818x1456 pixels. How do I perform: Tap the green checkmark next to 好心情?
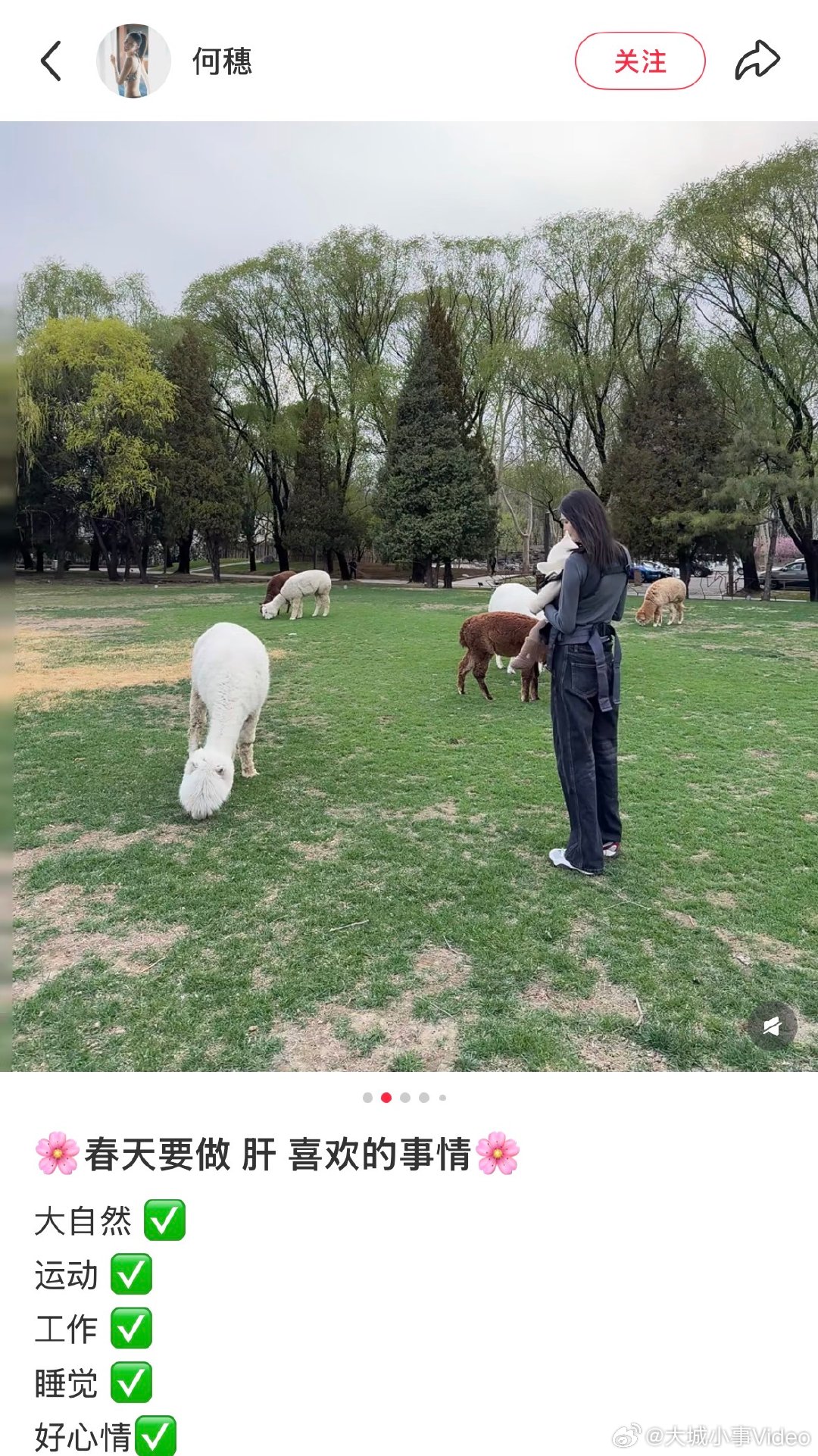point(157,1436)
